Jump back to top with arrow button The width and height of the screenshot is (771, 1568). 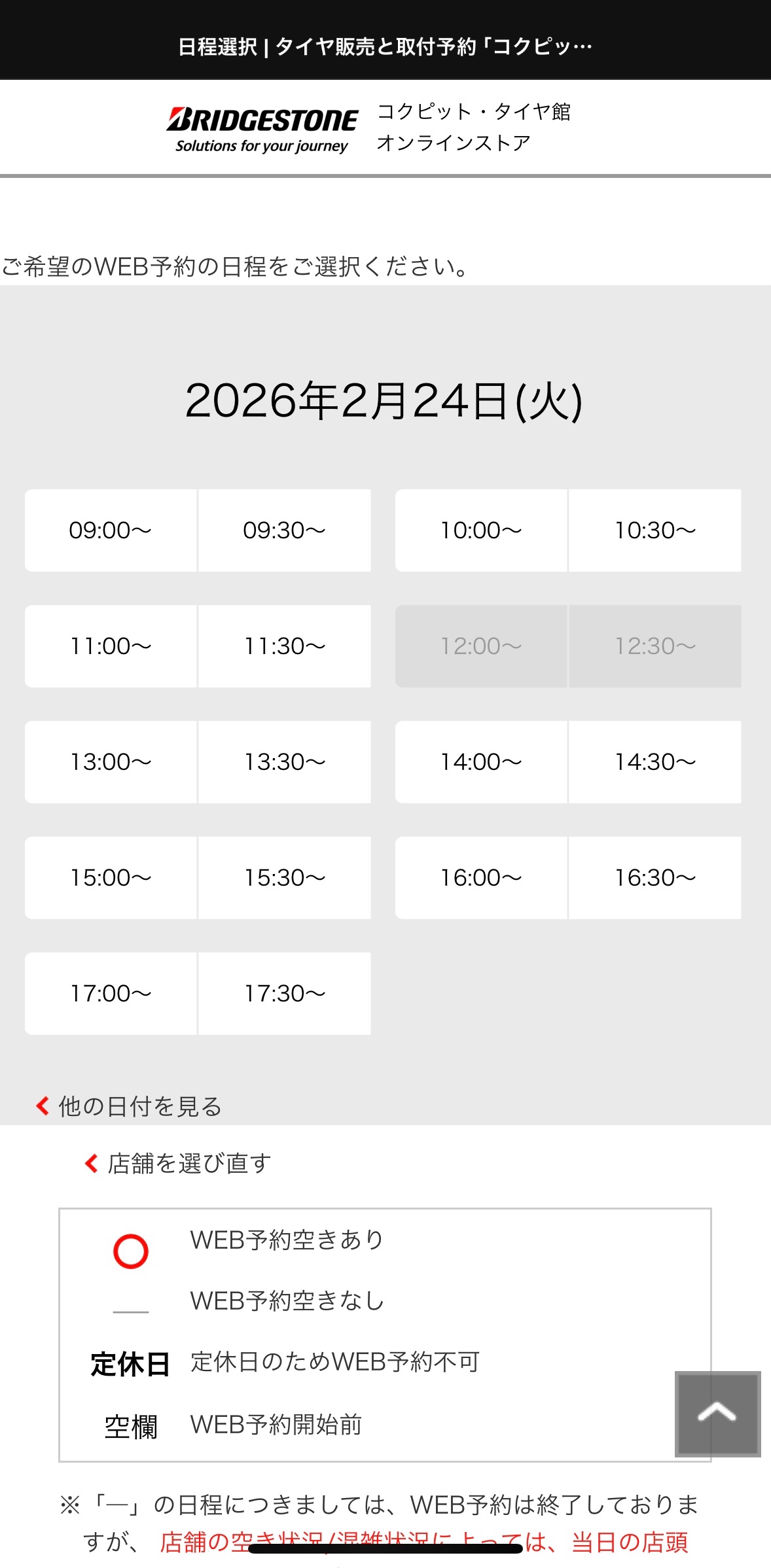click(717, 1414)
